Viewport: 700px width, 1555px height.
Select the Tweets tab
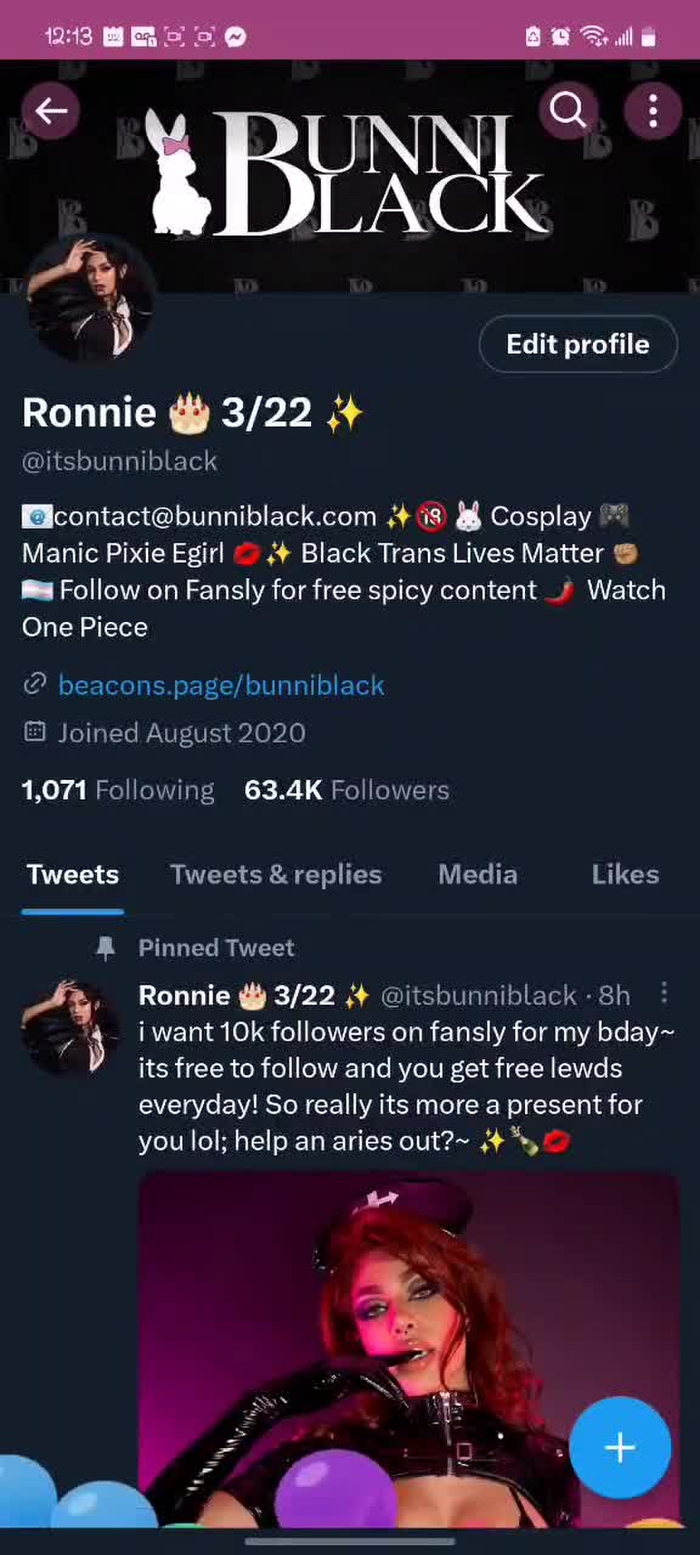click(73, 874)
